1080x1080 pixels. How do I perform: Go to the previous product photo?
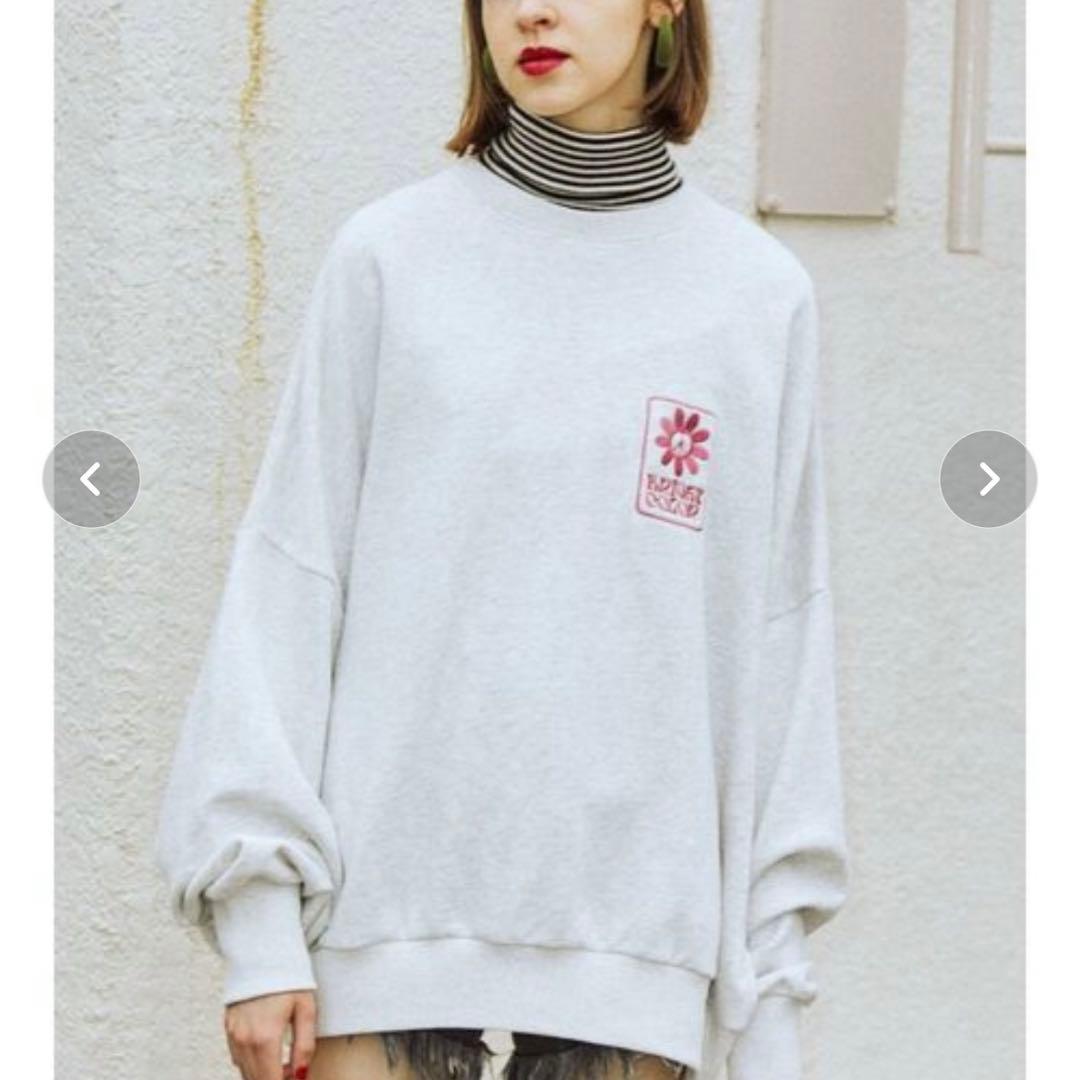click(91, 479)
